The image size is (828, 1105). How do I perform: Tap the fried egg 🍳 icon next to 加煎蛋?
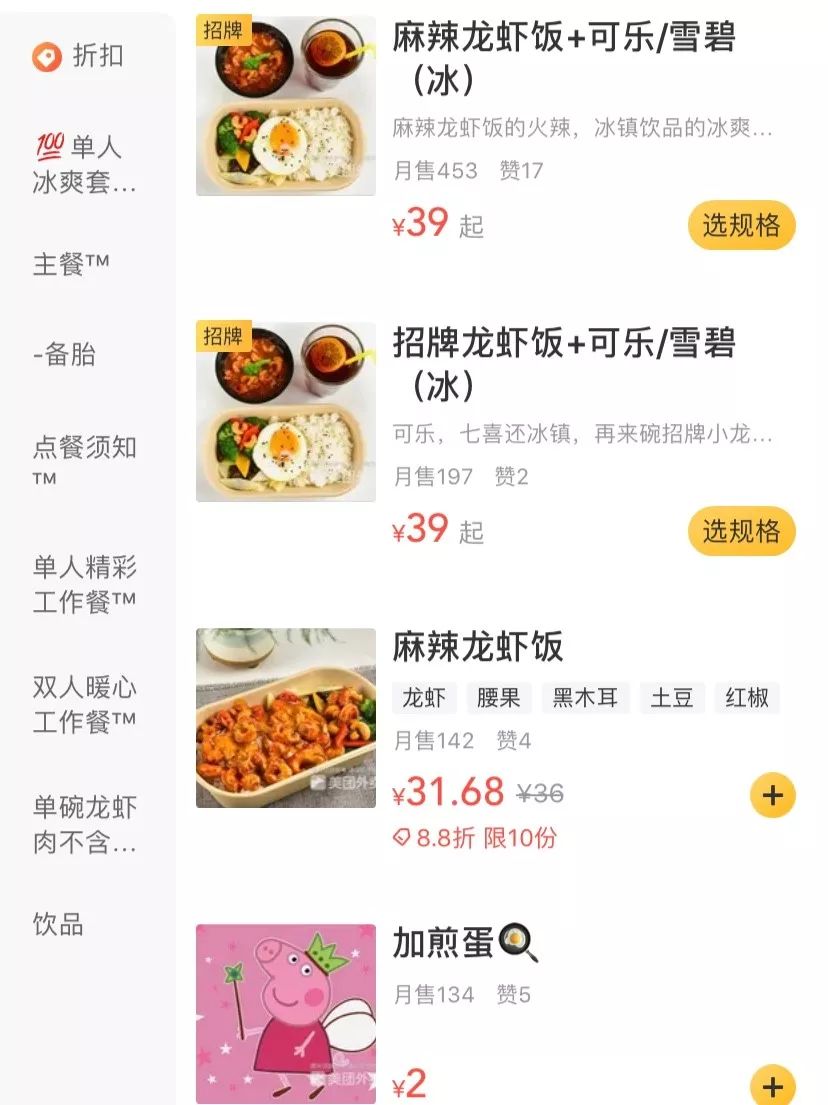pos(516,940)
